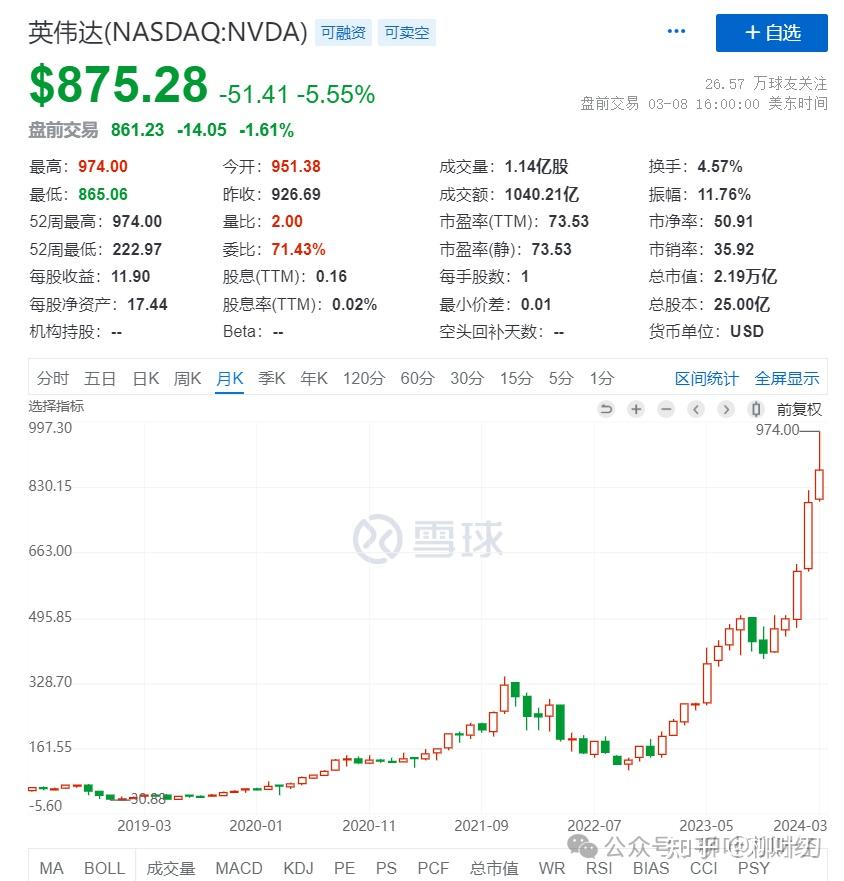844x881 pixels.
Task: Zoom in on the chart with plus icon
Action: click(636, 409)
